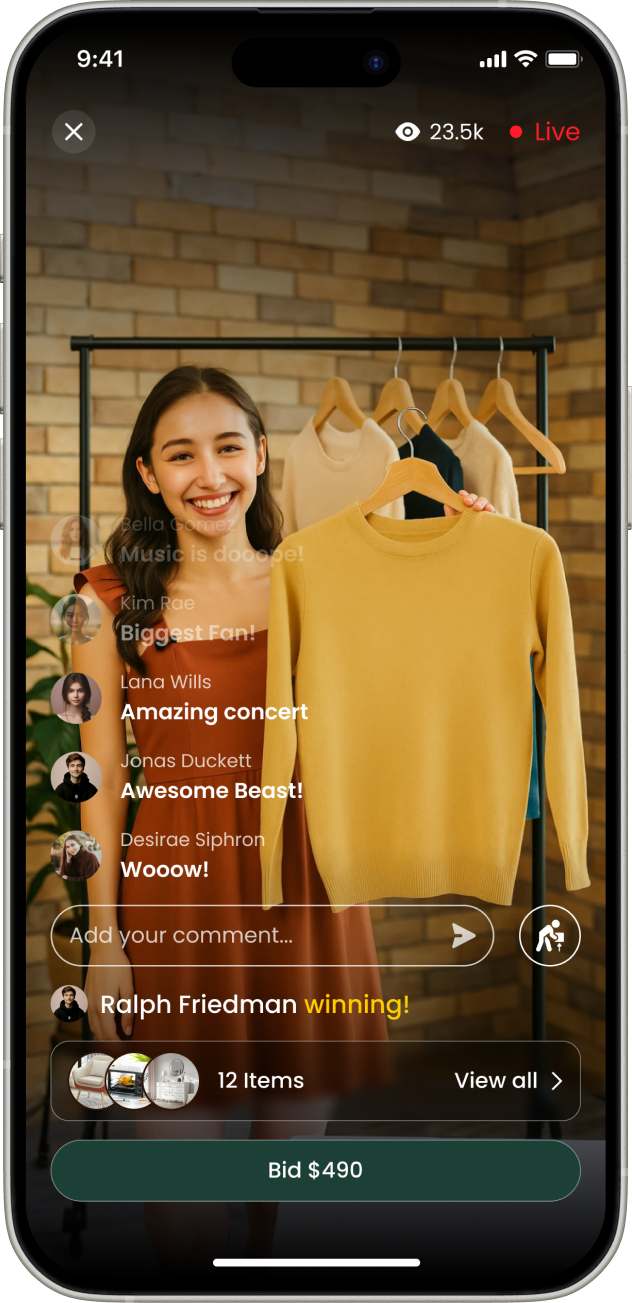View all 12 items

[x=508, y=1081]
